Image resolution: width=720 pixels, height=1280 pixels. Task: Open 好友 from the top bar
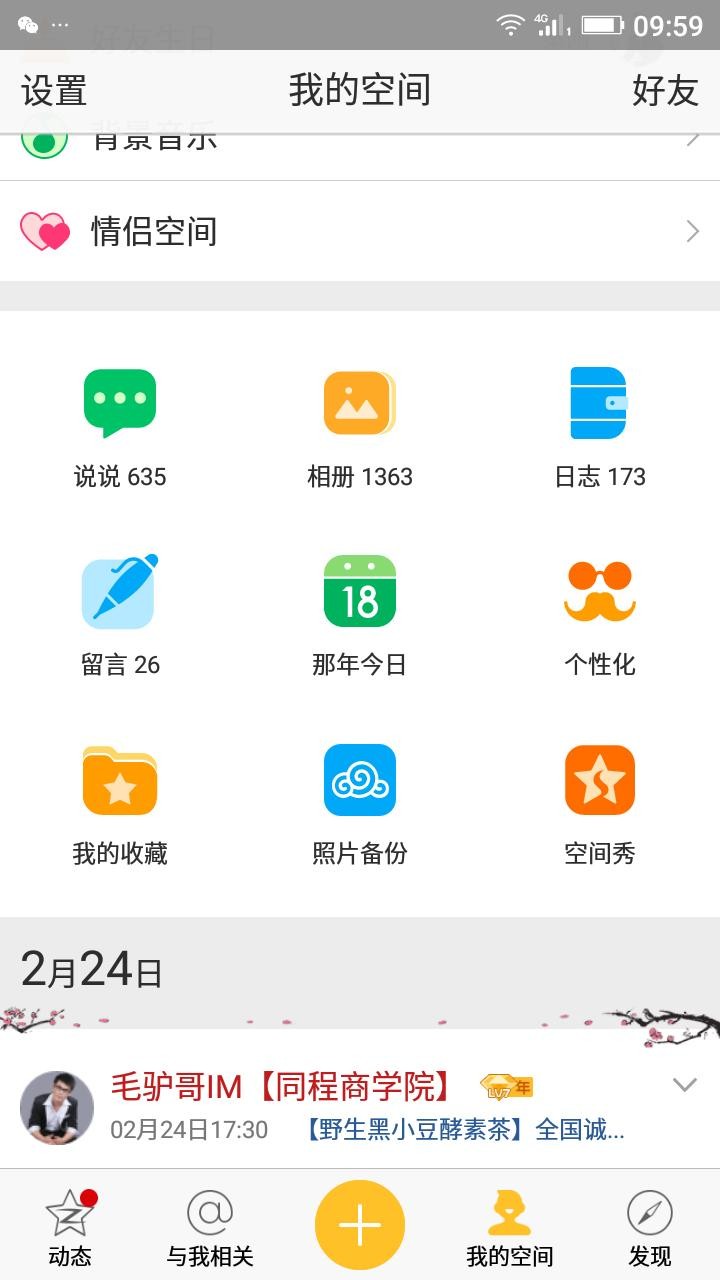(x=665, y=91)
